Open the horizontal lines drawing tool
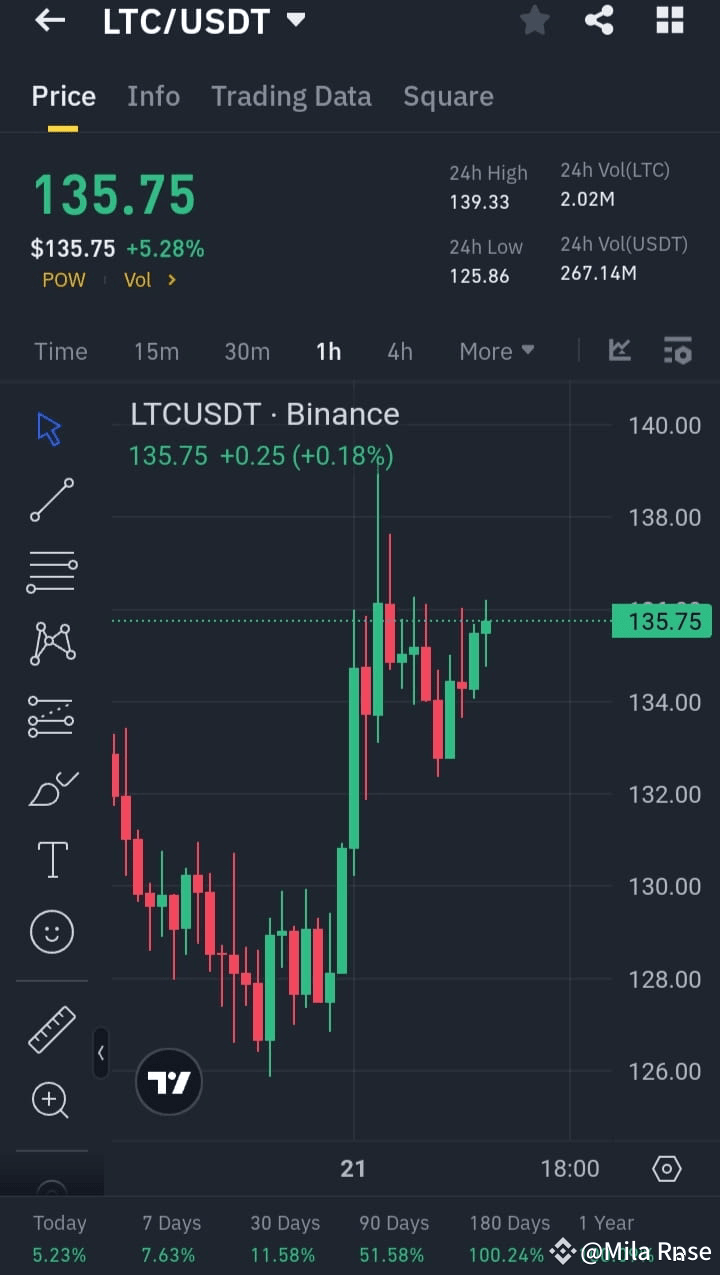 pos(50,571)
